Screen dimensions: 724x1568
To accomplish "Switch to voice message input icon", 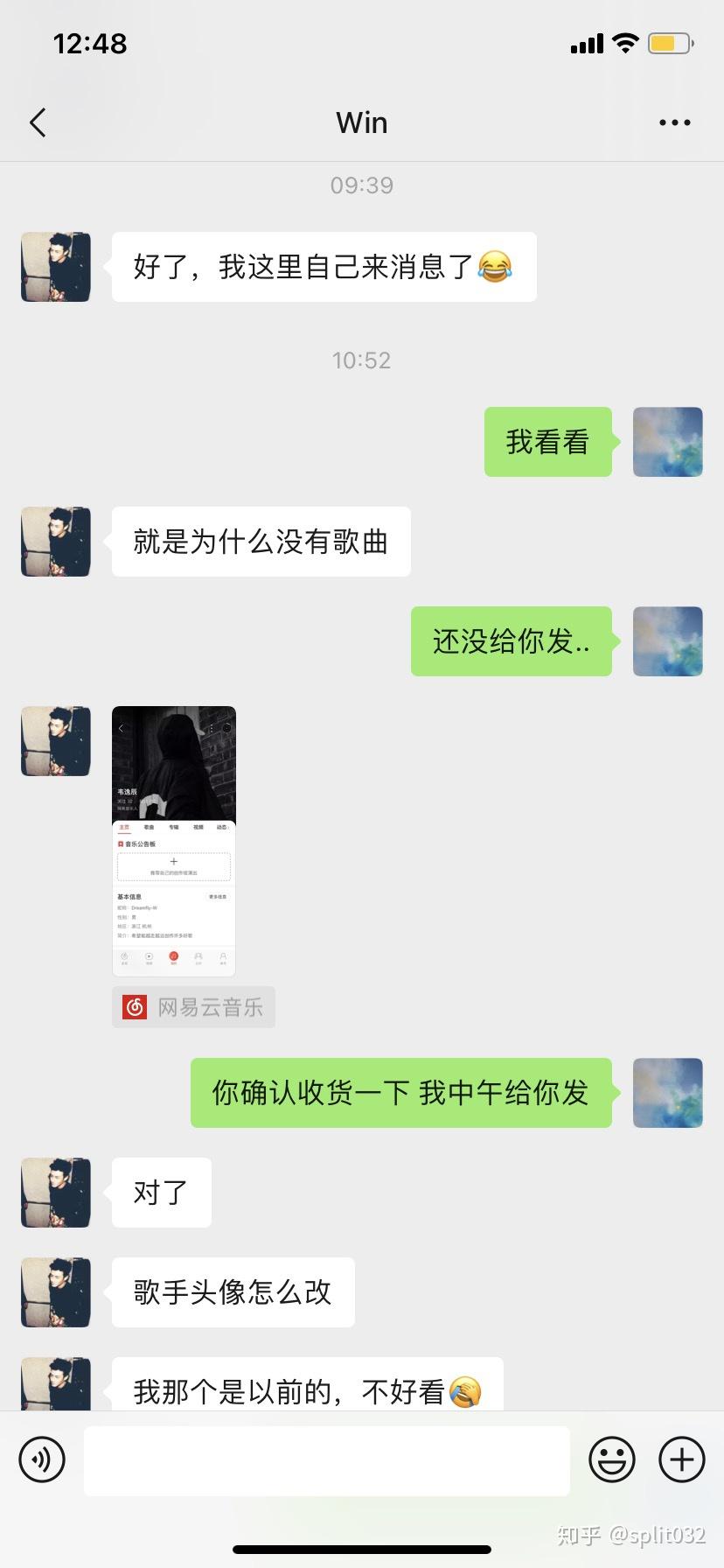I will coord(42,1459).
